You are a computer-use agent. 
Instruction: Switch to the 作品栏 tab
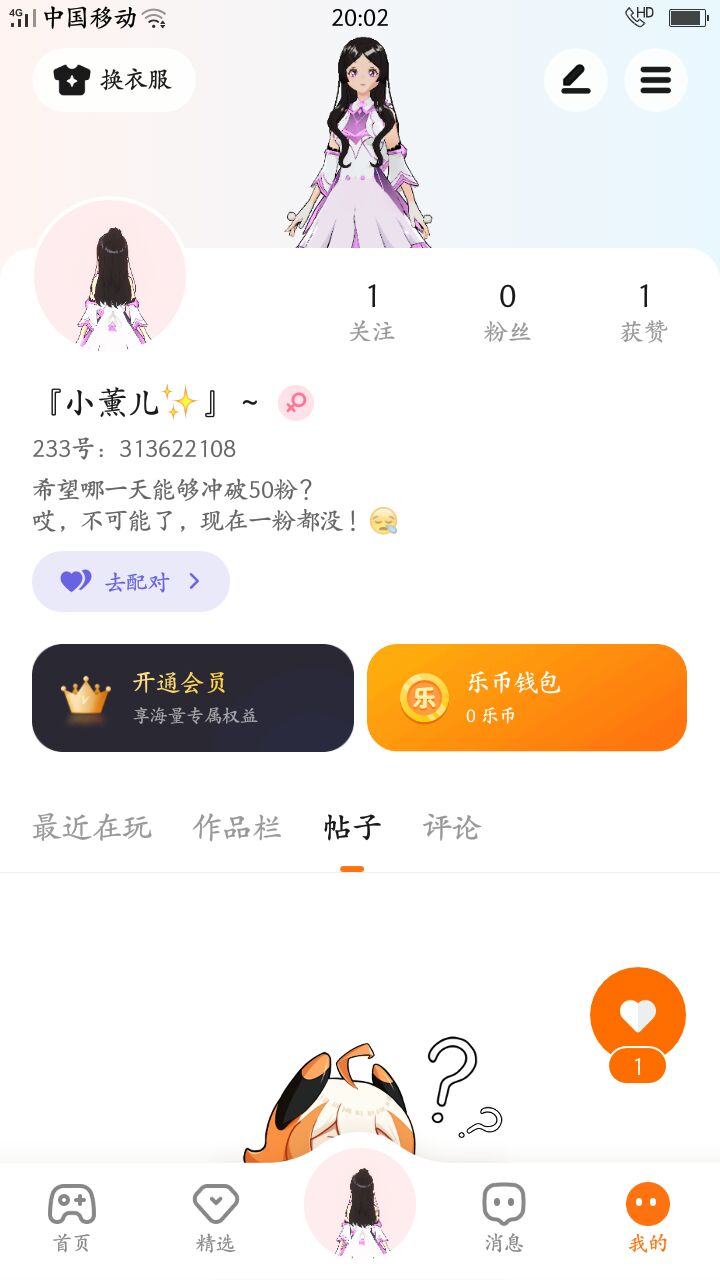(x=237, y=827)
